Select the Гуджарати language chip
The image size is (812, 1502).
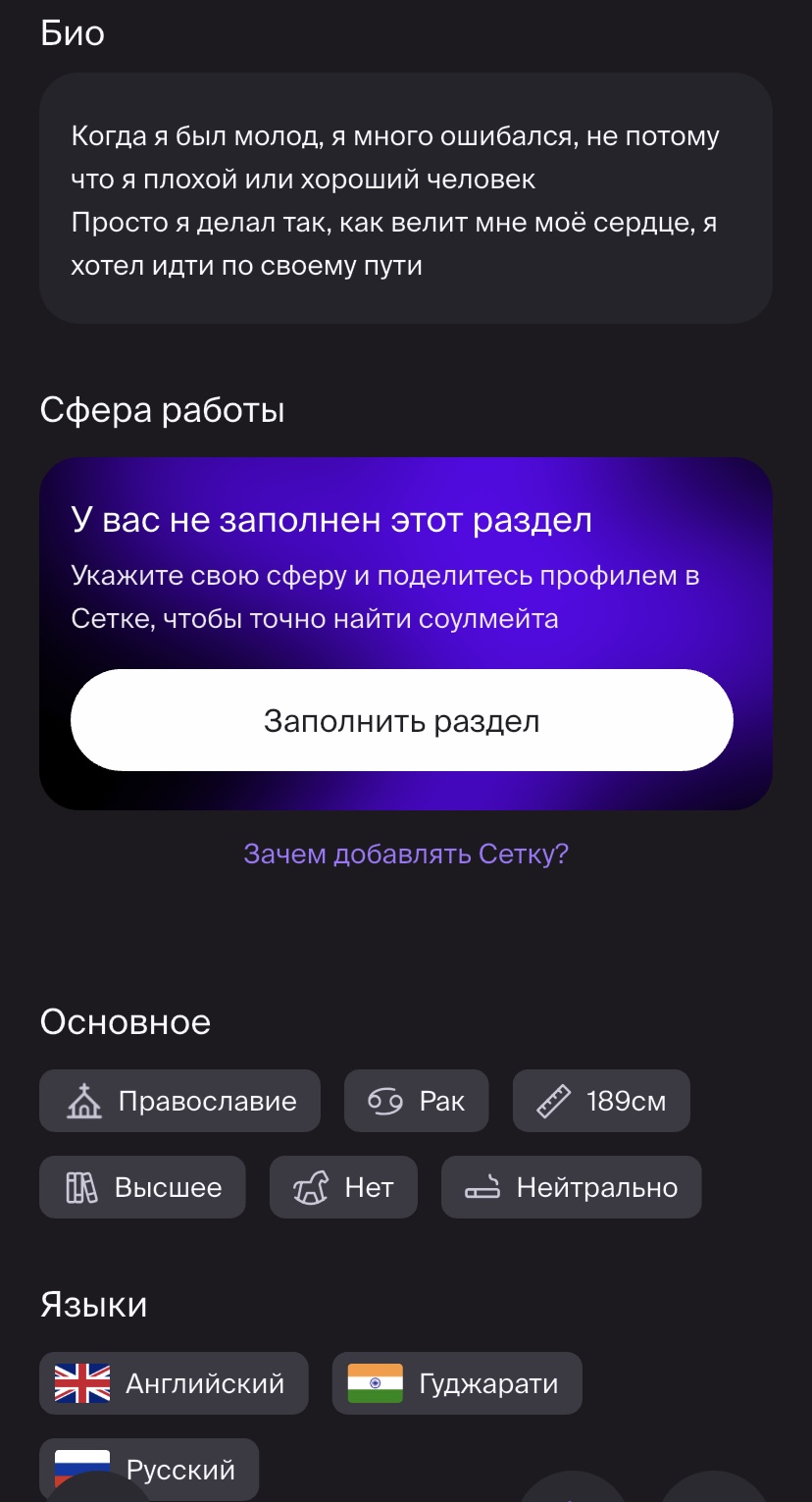pyautogui.click(x=457, y=1383)
